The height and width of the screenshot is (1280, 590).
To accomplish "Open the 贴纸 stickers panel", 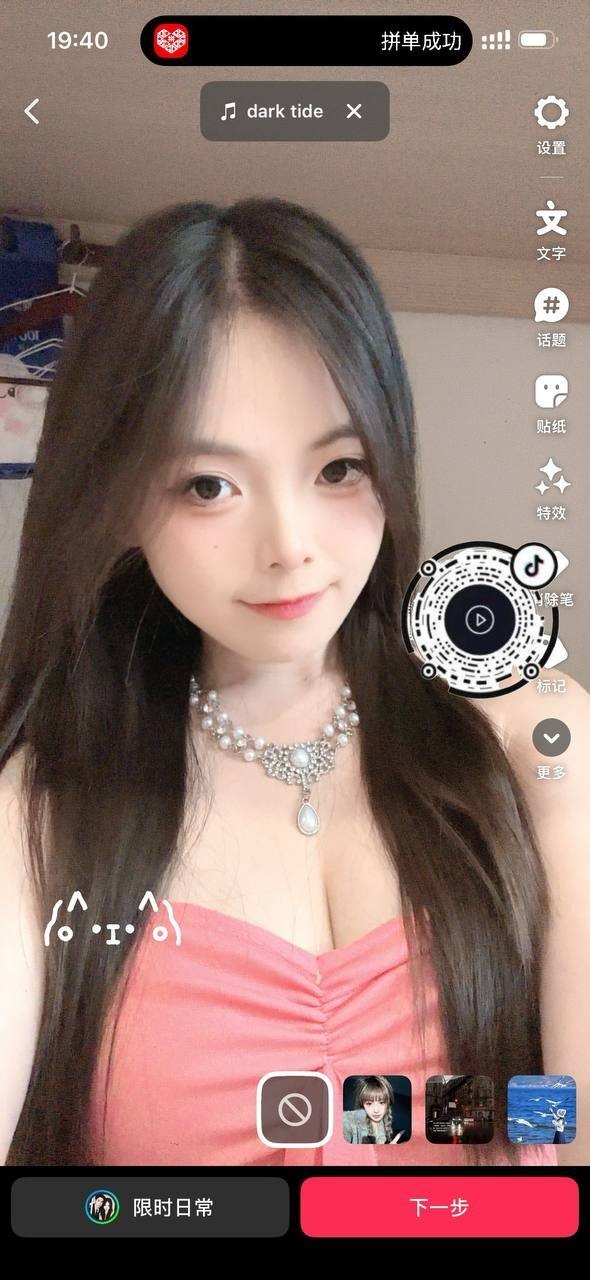I will pos(551,403).
